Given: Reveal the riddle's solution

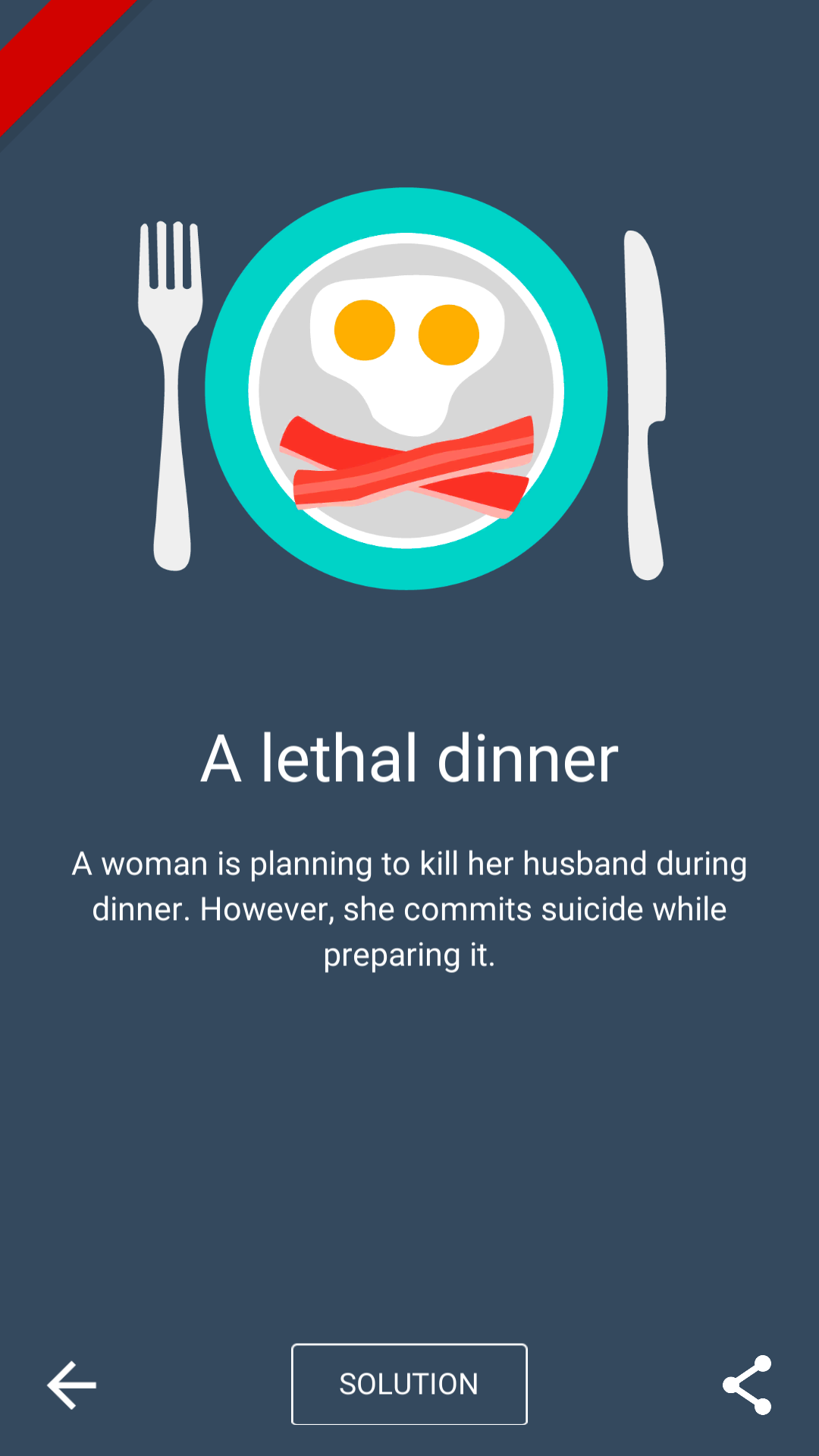Looking at the screenshot, I should (409, 1384).
